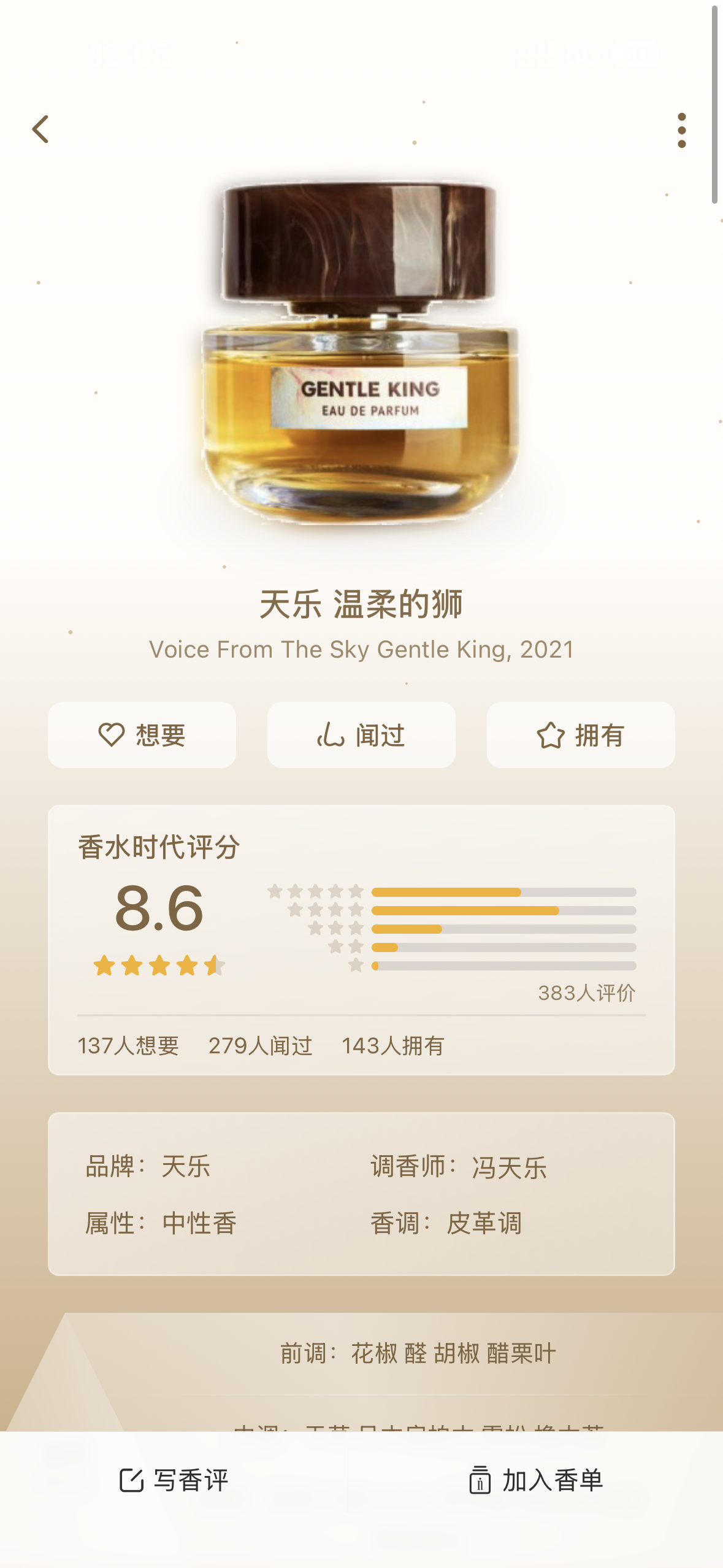Open brand 天乐 page
723x1568 pixels.
coord(186,1166)
